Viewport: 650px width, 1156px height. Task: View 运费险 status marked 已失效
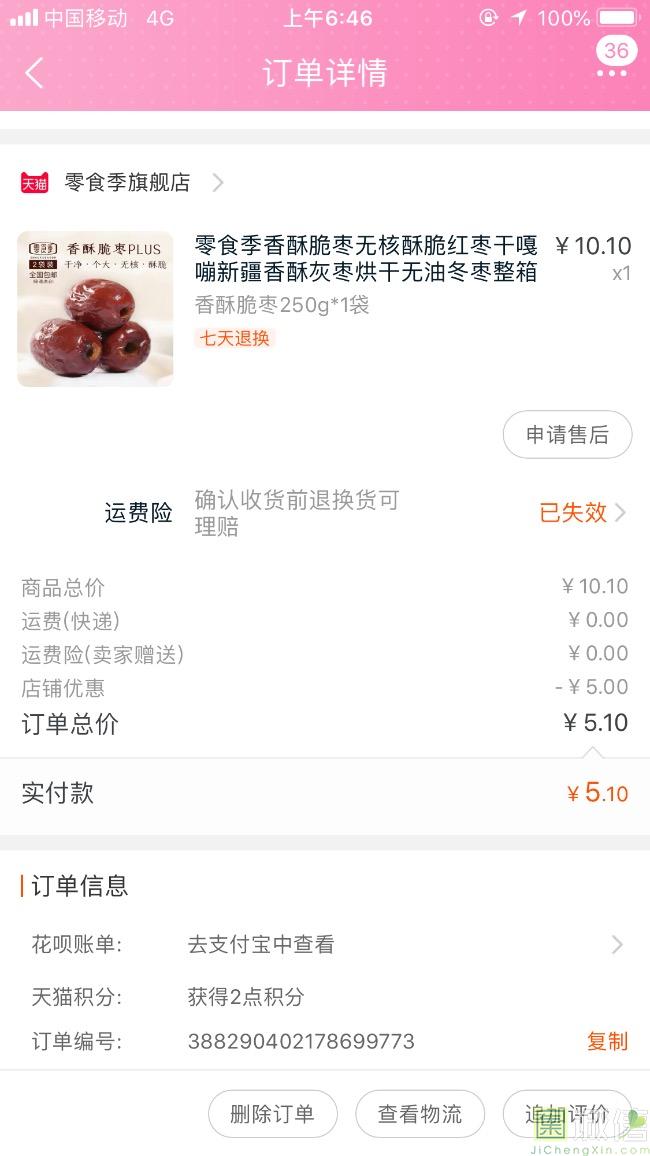(x=582, y=513)
